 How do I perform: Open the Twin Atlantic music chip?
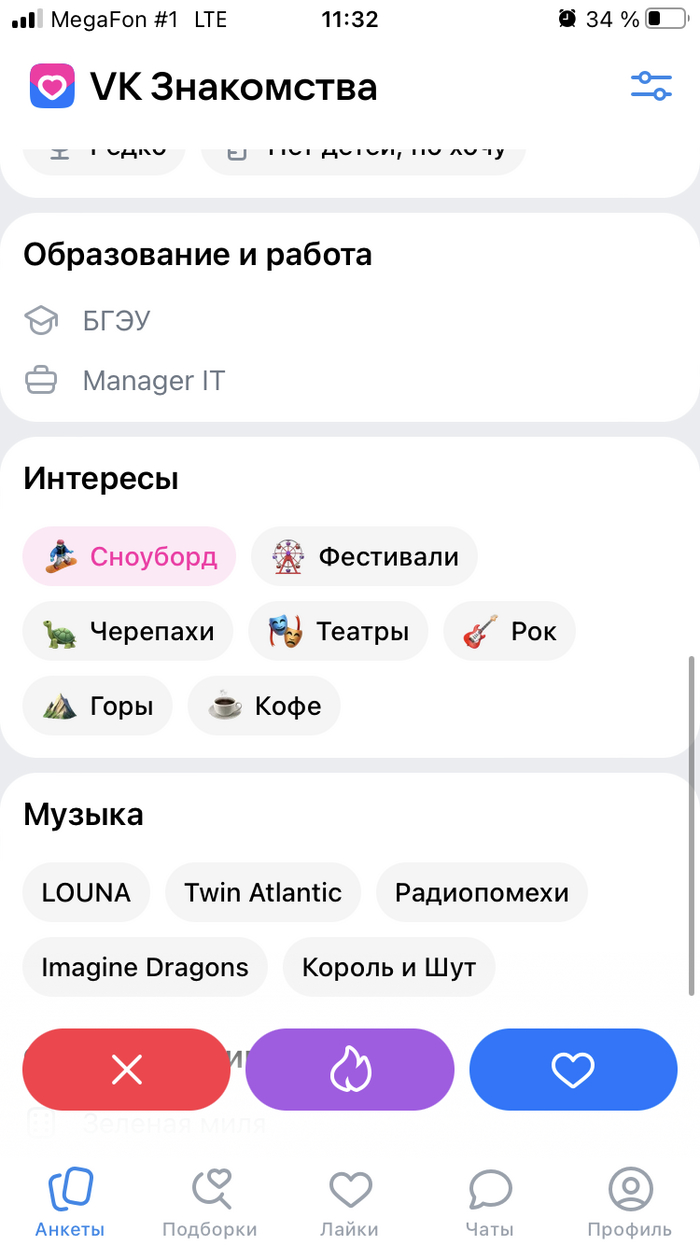pos(263,892)
